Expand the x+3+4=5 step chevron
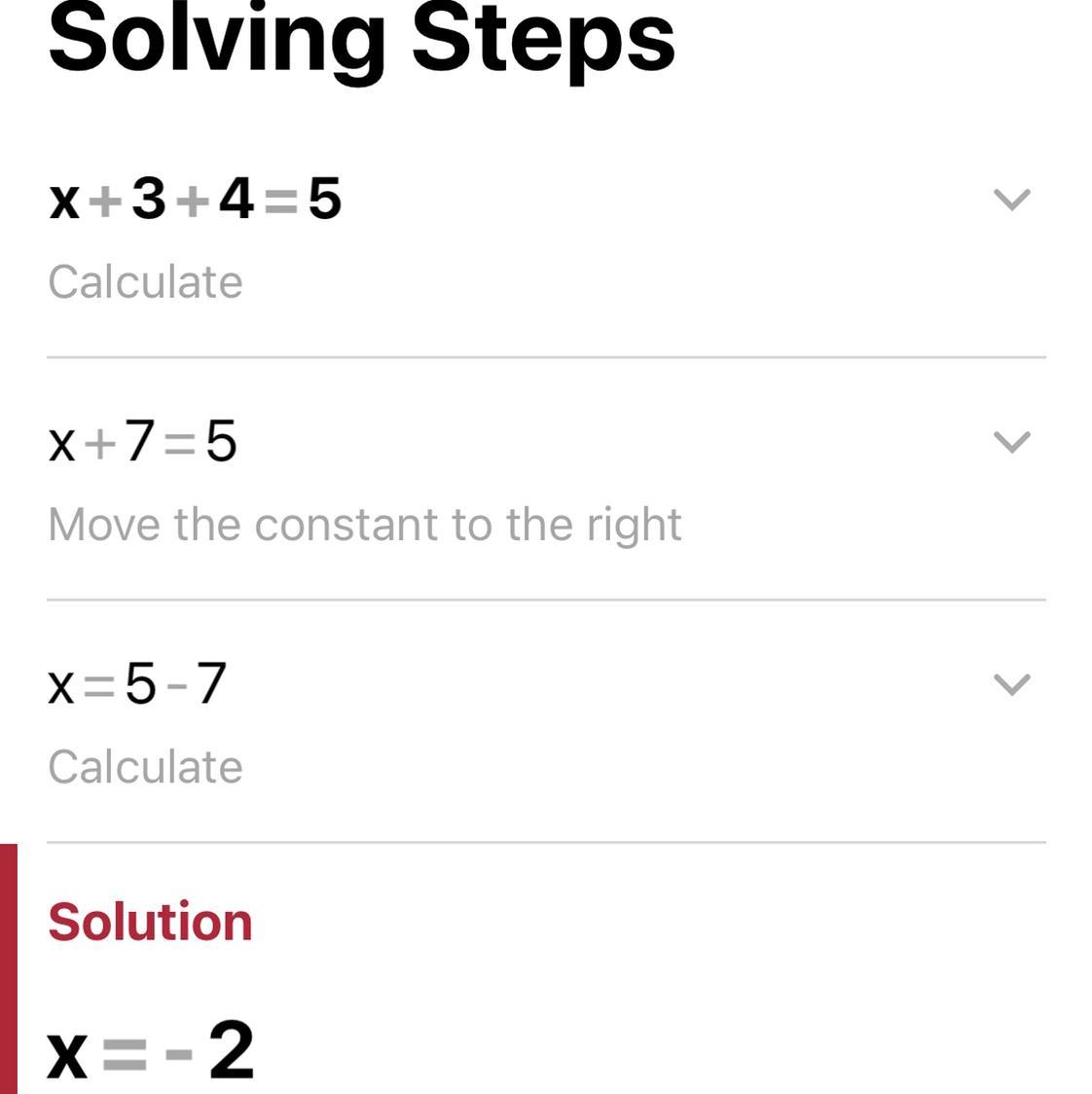Screen dimensions: 1092x1094 tap(1011, 200)
